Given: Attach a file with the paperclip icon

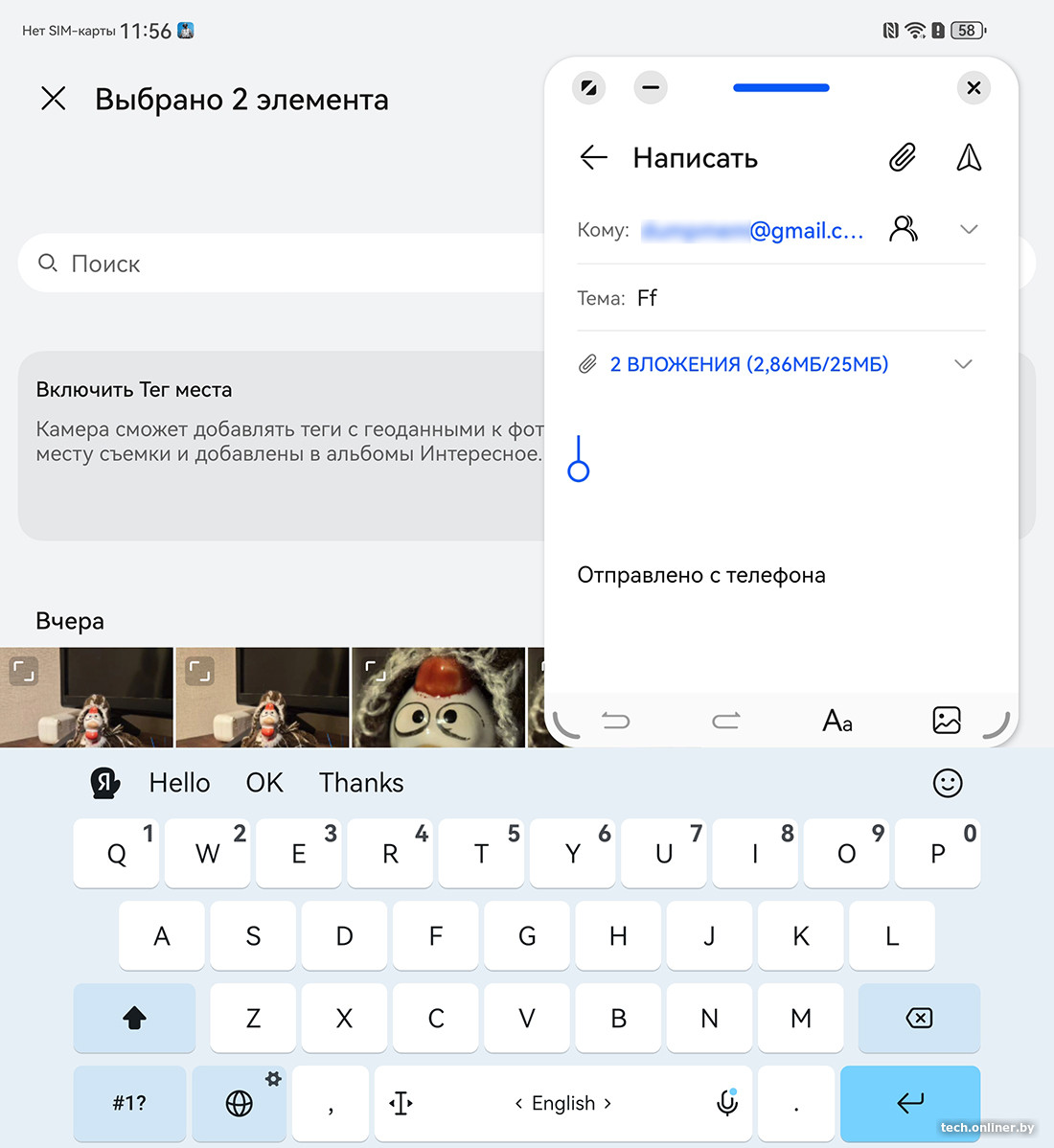Looking at the screenshot, I should pos(902,158).
